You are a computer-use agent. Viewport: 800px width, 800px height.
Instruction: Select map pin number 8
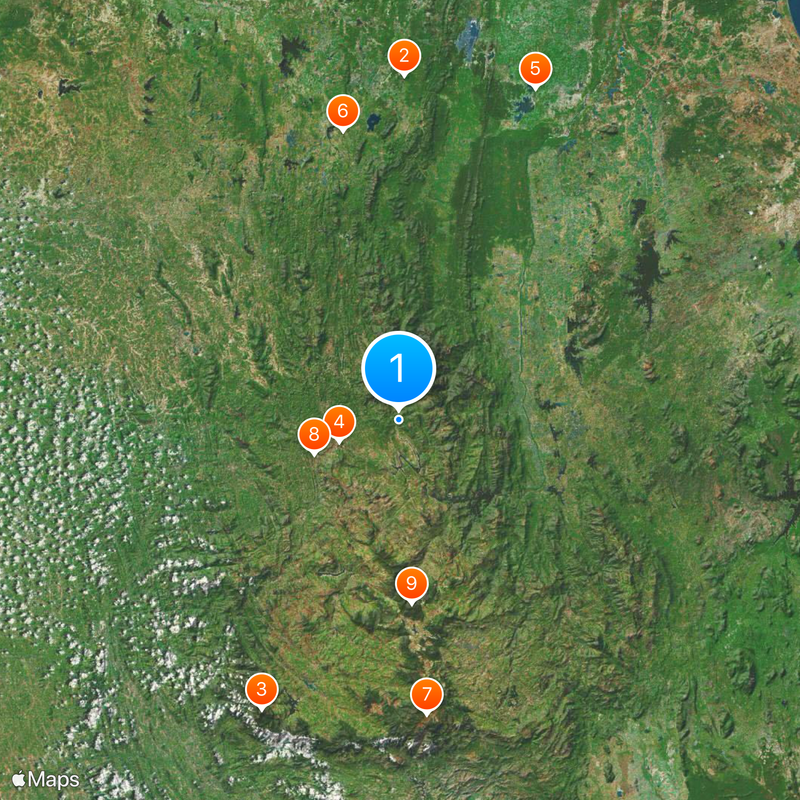[314, 434]
